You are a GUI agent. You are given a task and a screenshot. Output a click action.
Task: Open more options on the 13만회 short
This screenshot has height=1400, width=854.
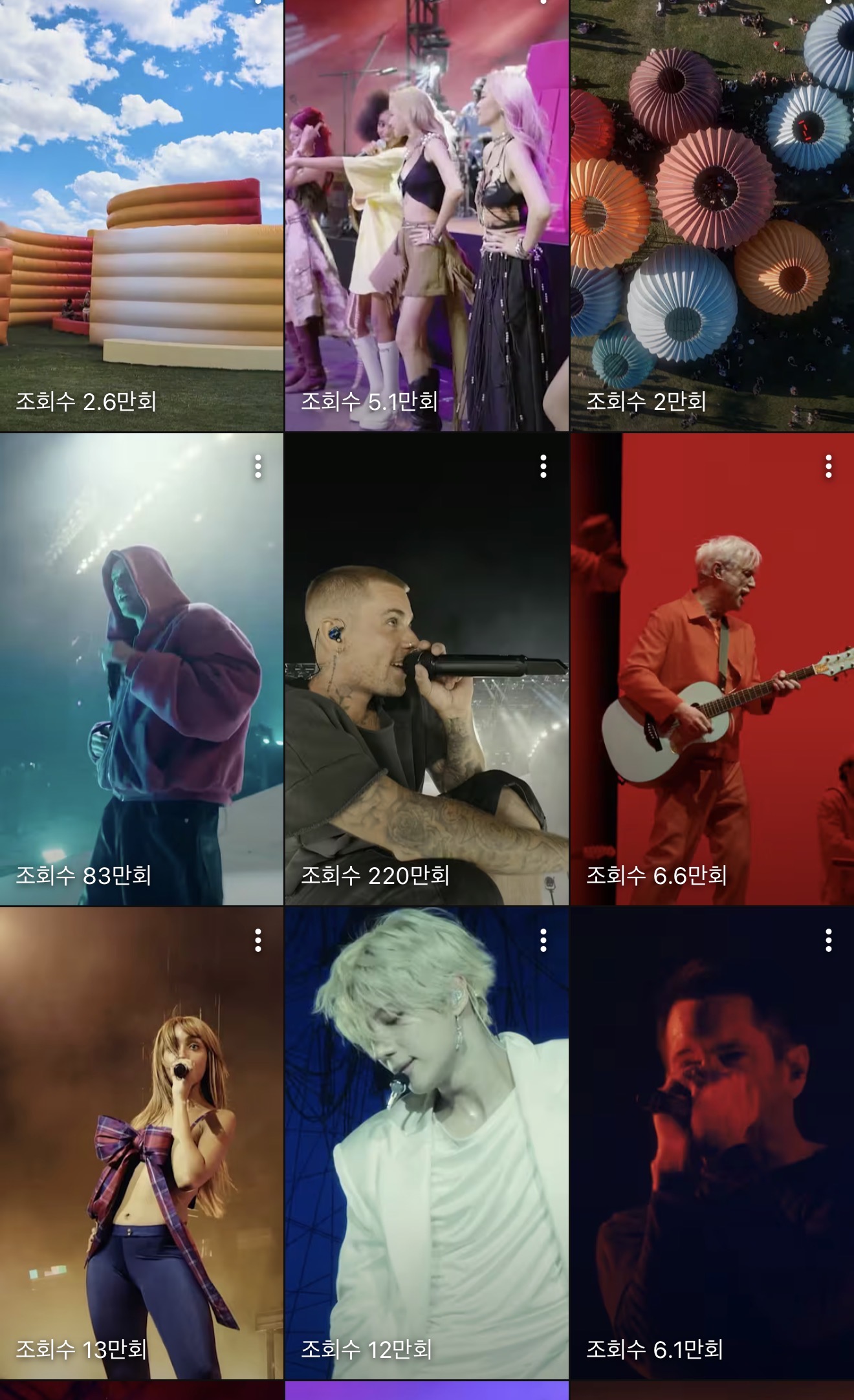258,940
